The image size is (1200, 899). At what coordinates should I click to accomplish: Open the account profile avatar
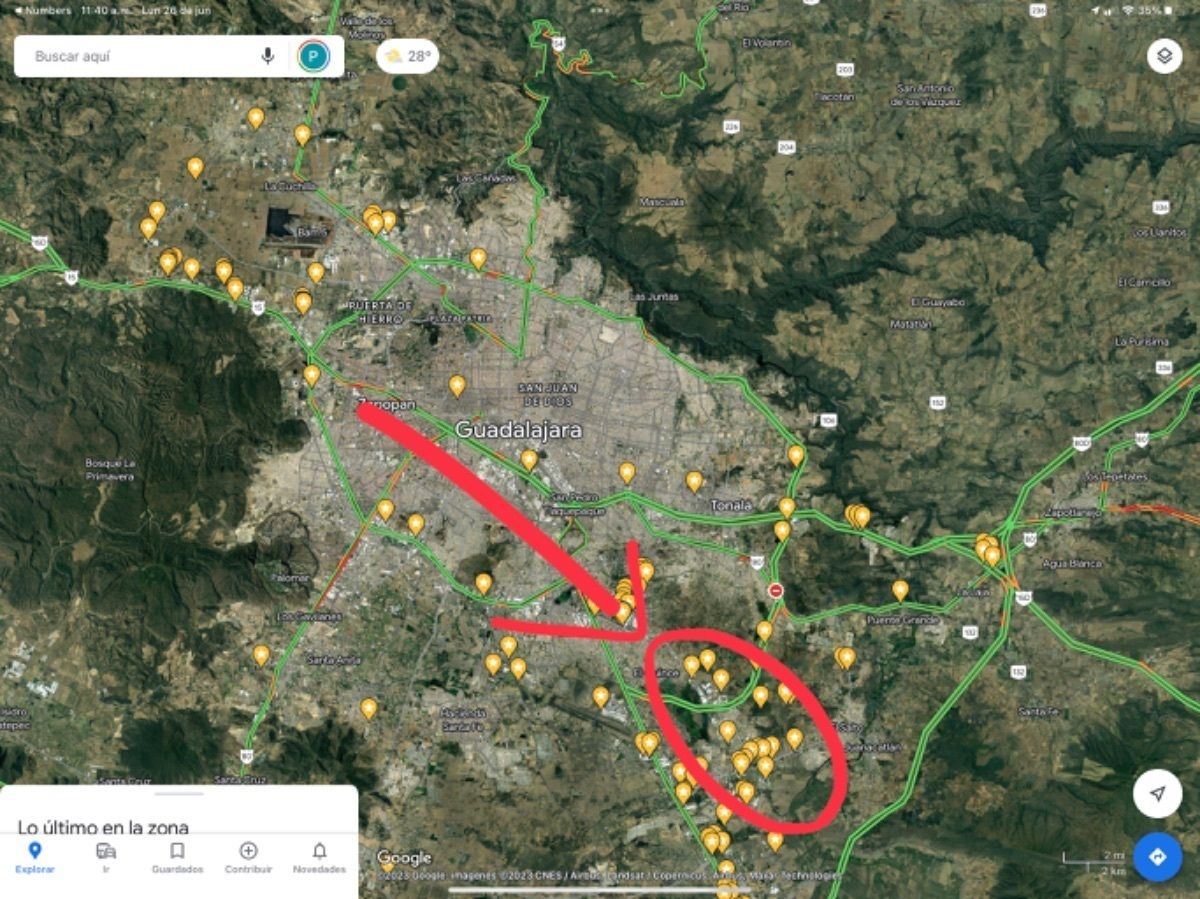coord(313,56)
